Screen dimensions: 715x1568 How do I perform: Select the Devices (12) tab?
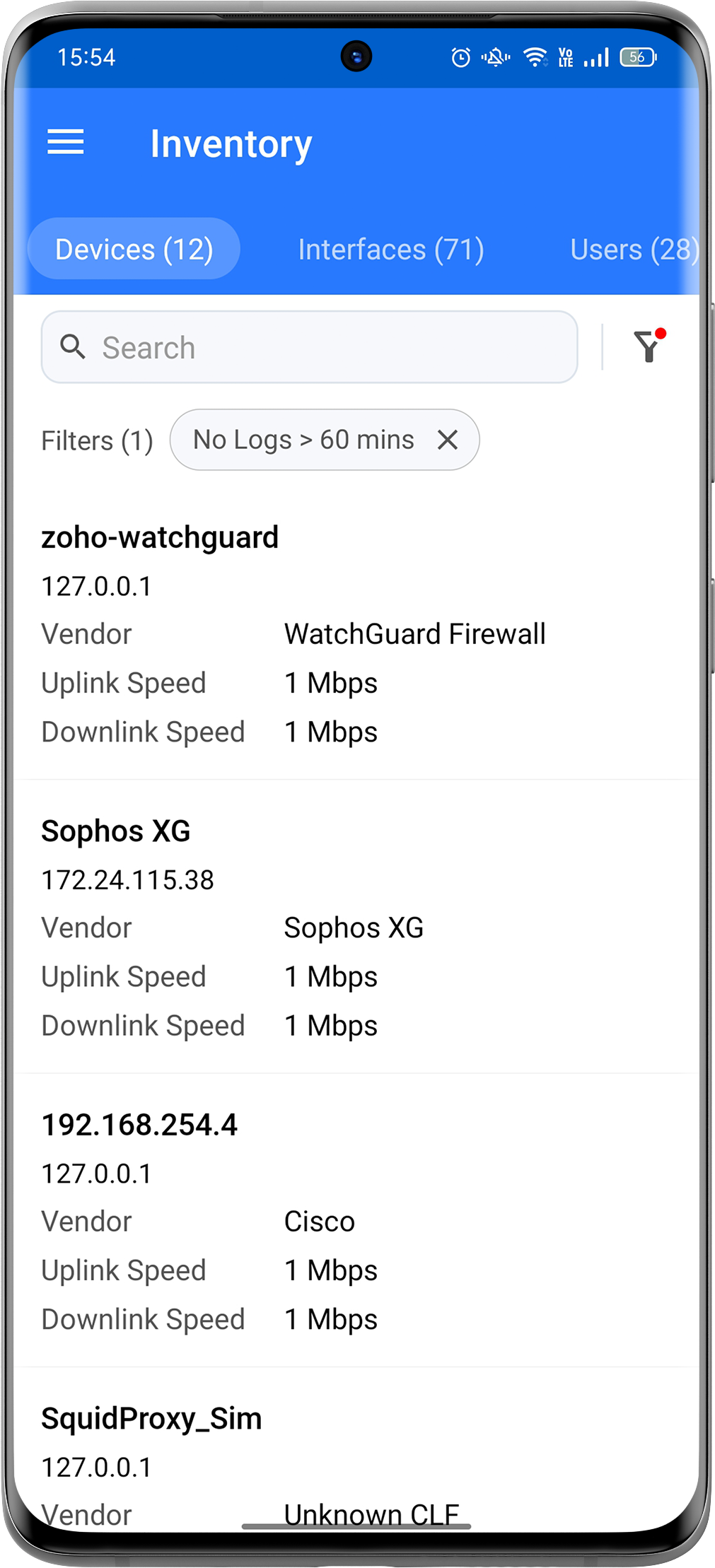(134, 249)
